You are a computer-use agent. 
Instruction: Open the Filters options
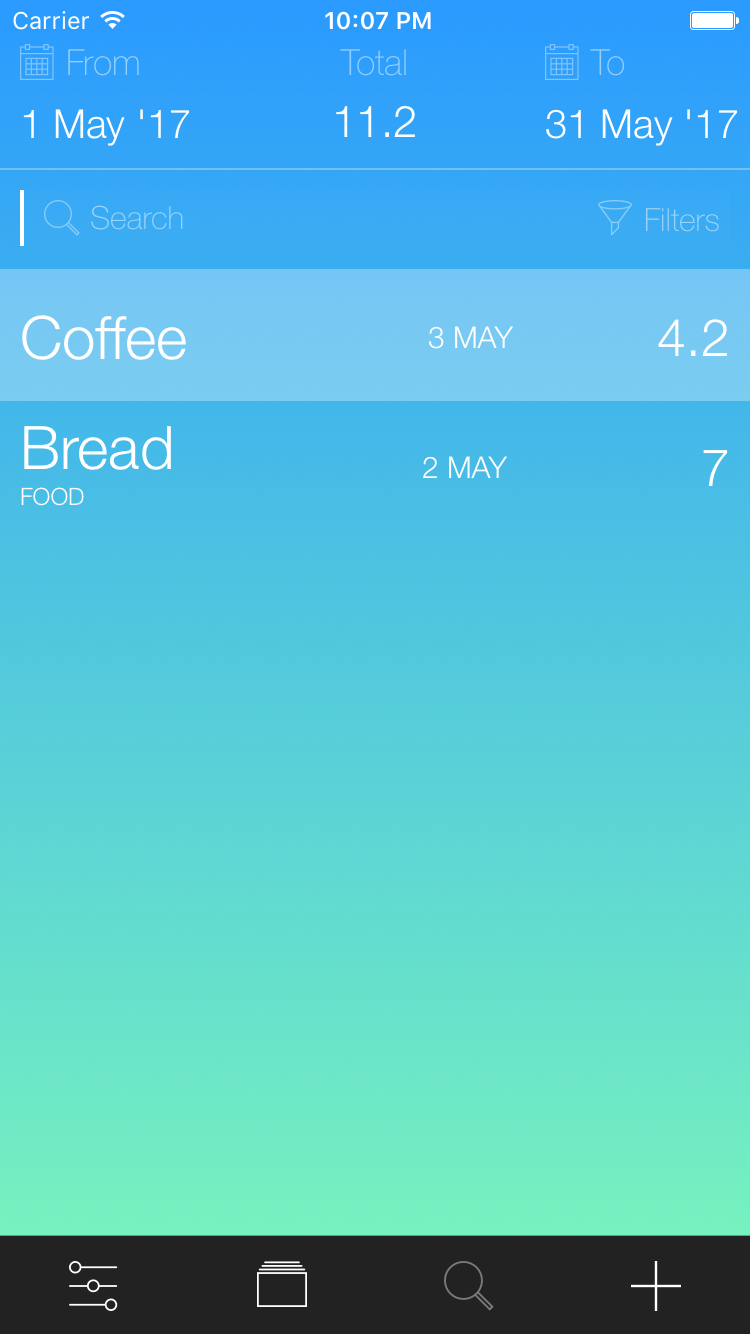click(x=659, y=219)
